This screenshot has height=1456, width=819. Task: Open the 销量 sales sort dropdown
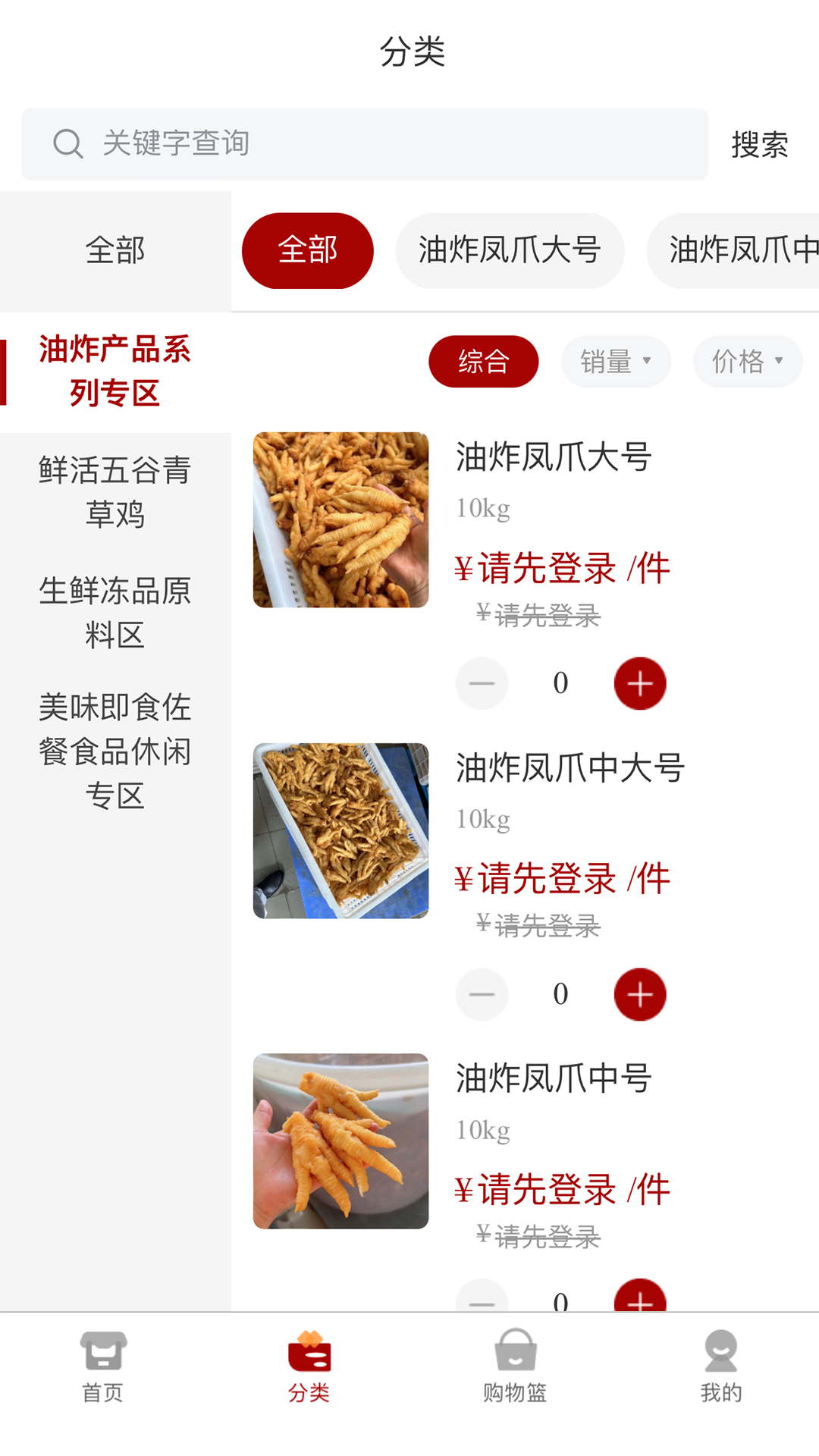pos(616,362)
